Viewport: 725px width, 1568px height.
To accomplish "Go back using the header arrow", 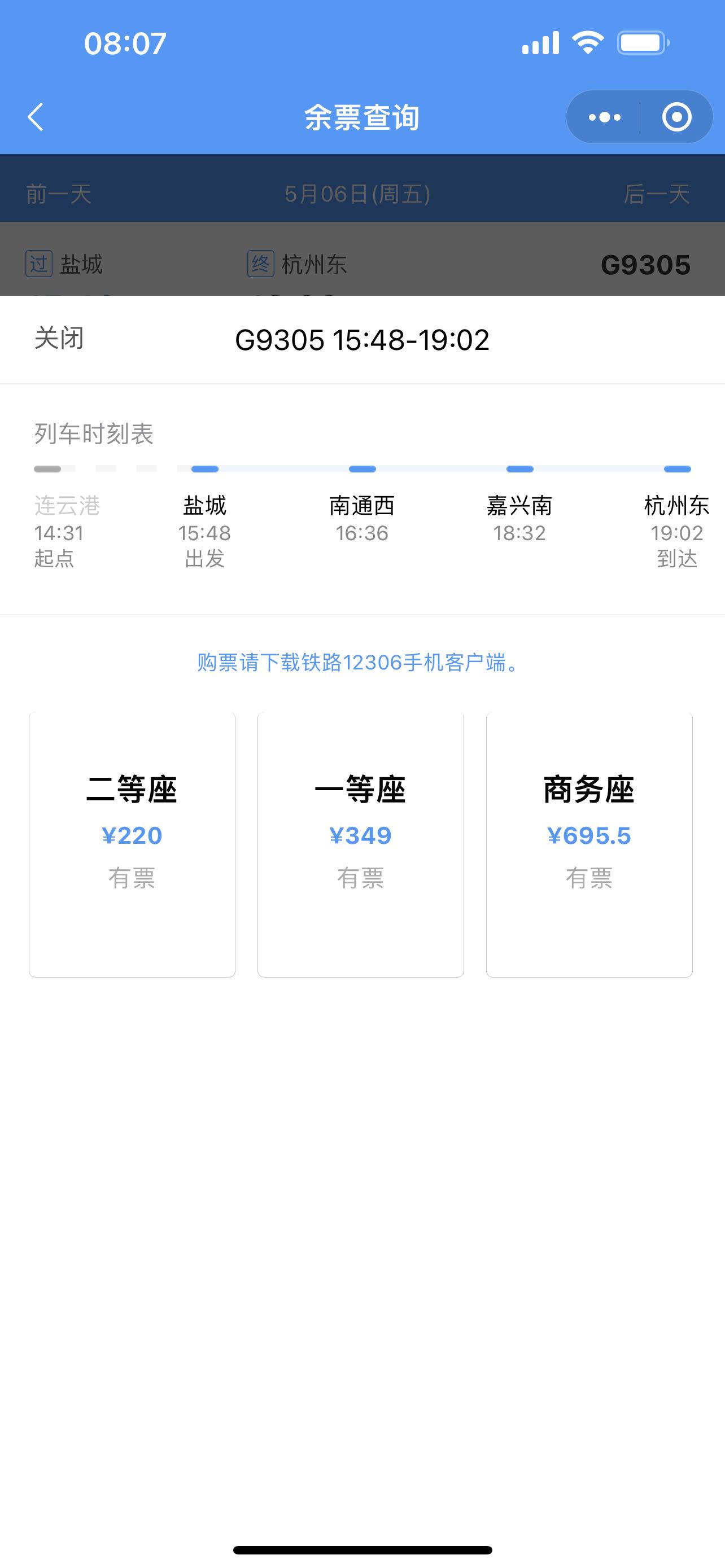I will tap(36, 117).
